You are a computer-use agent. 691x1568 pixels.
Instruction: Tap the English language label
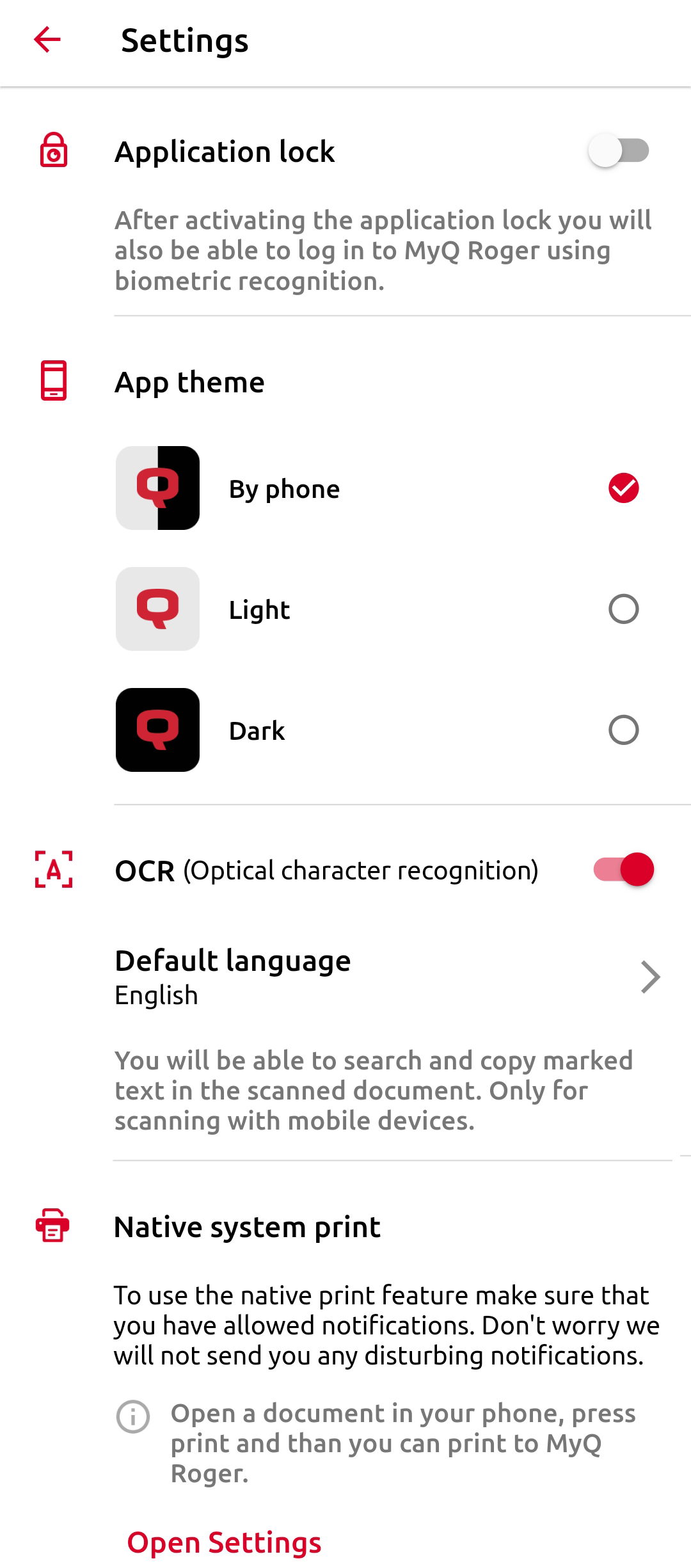155,994
